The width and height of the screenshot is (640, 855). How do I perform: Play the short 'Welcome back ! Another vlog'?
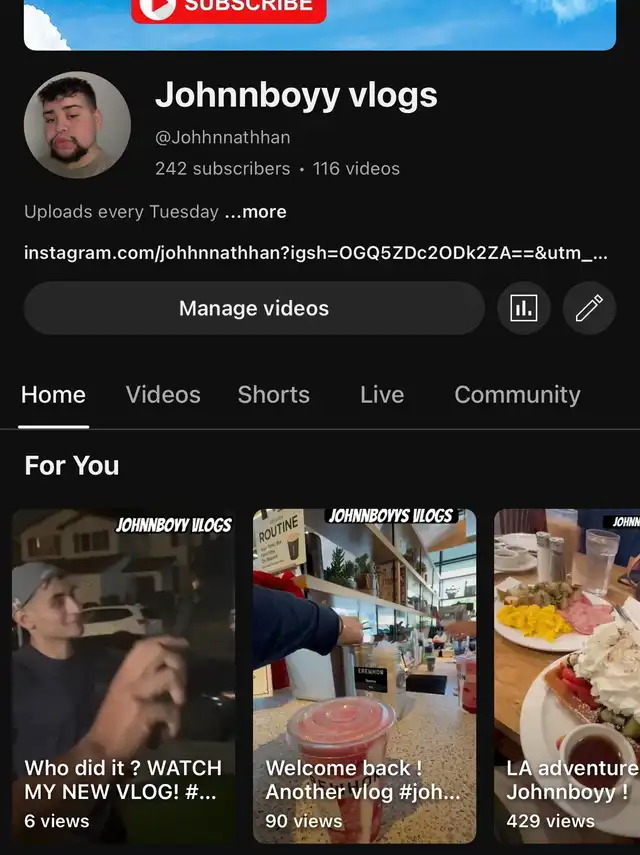[364, 675]
